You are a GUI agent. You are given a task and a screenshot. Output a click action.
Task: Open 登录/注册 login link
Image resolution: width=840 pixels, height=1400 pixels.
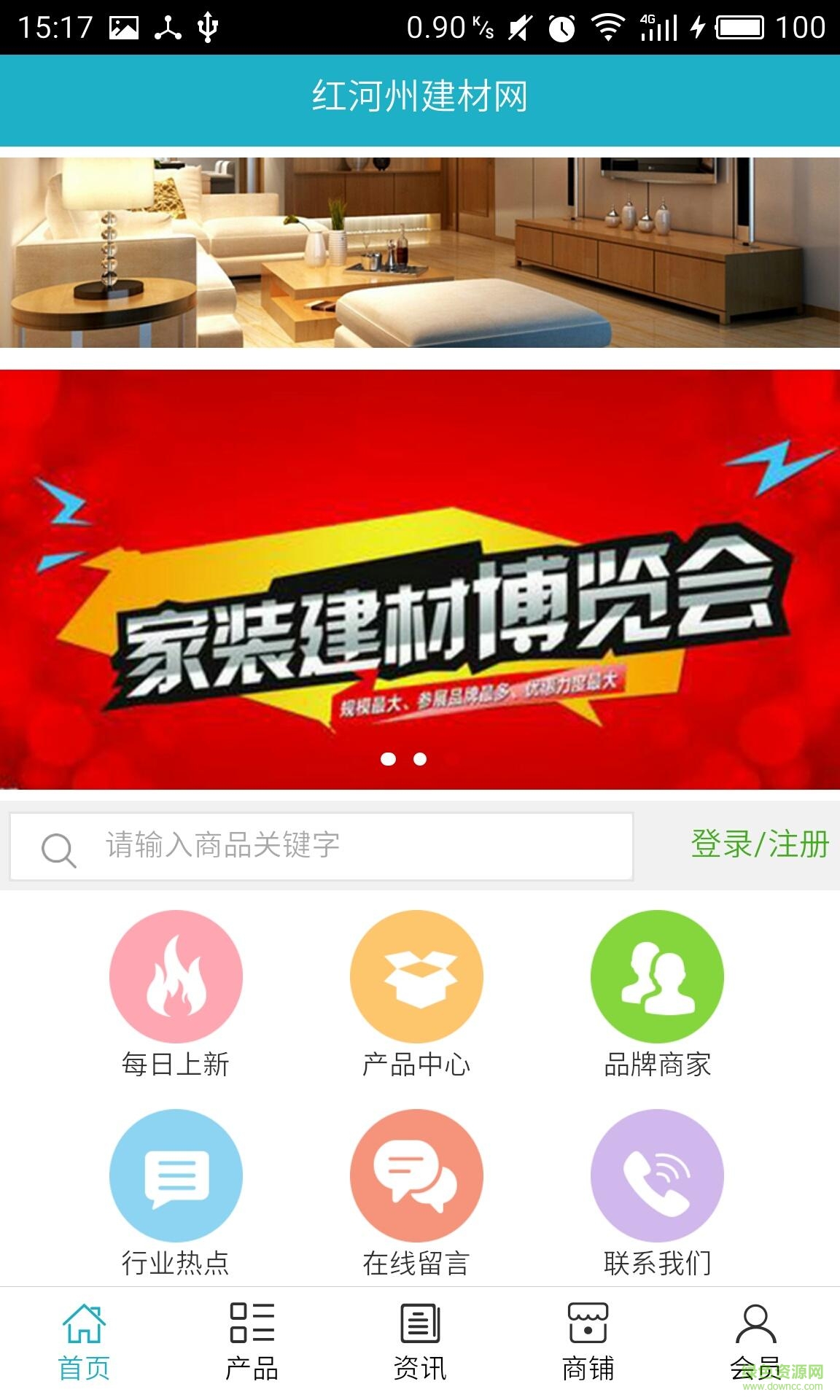(760, 844)
